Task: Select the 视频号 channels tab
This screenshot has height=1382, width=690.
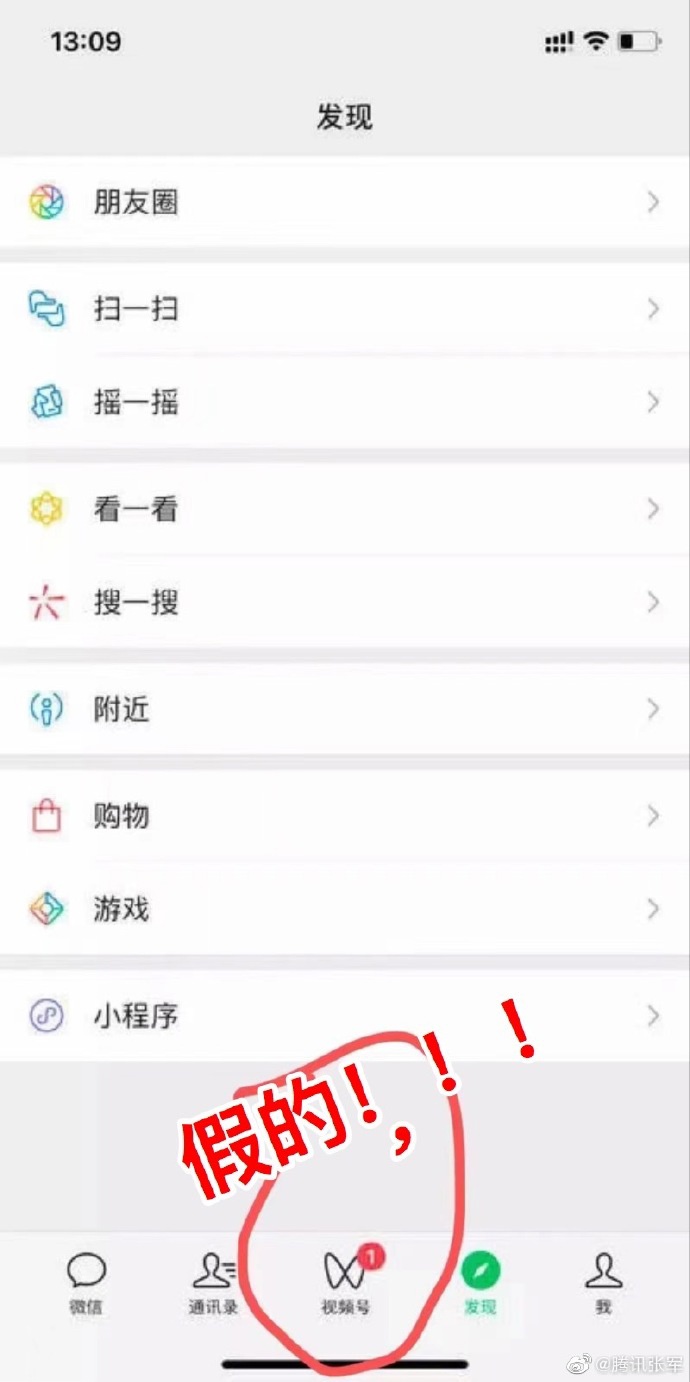Action: [x=345, y=1283]
